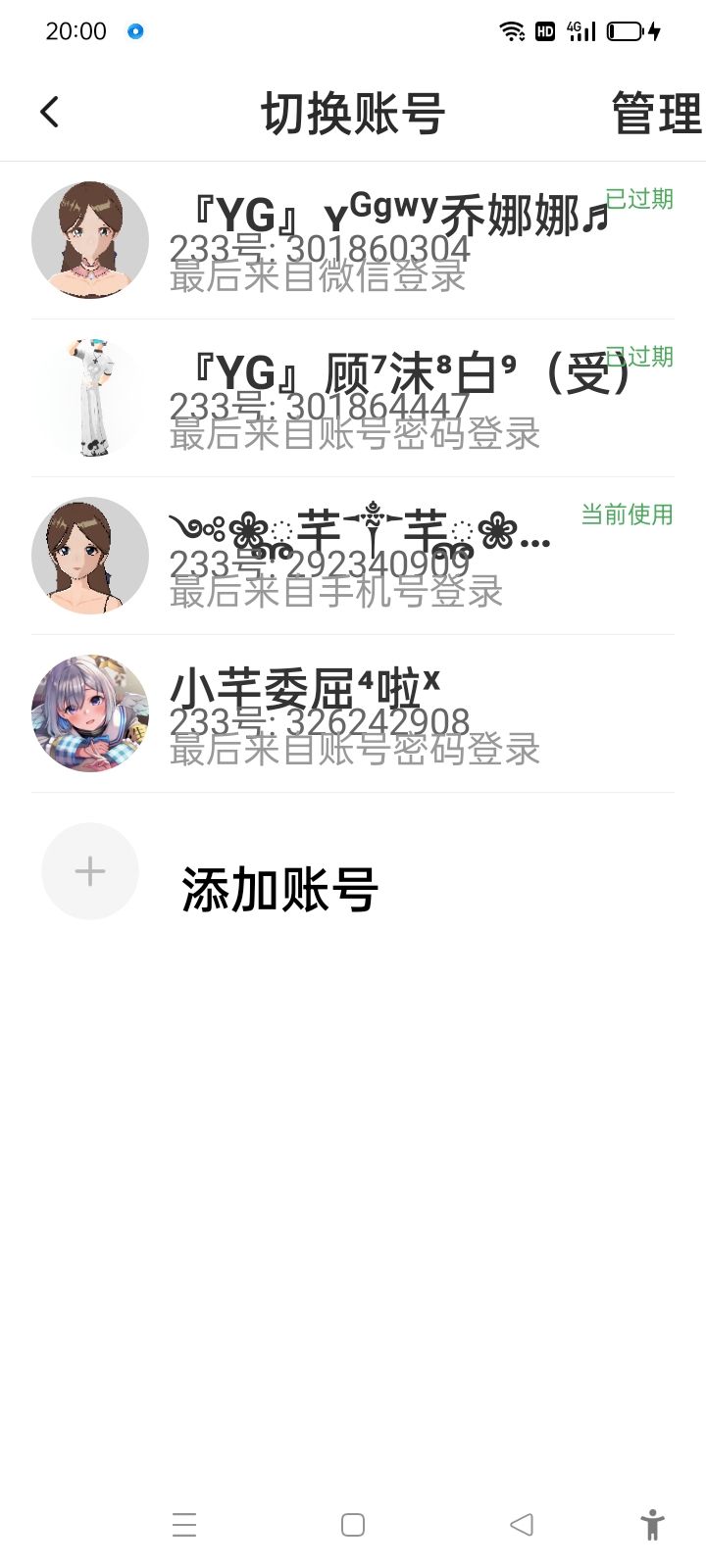This screenshot has width=706, height=1568.
Task: Open 管理 to manage accounts
Action: (x=656, y=114)
